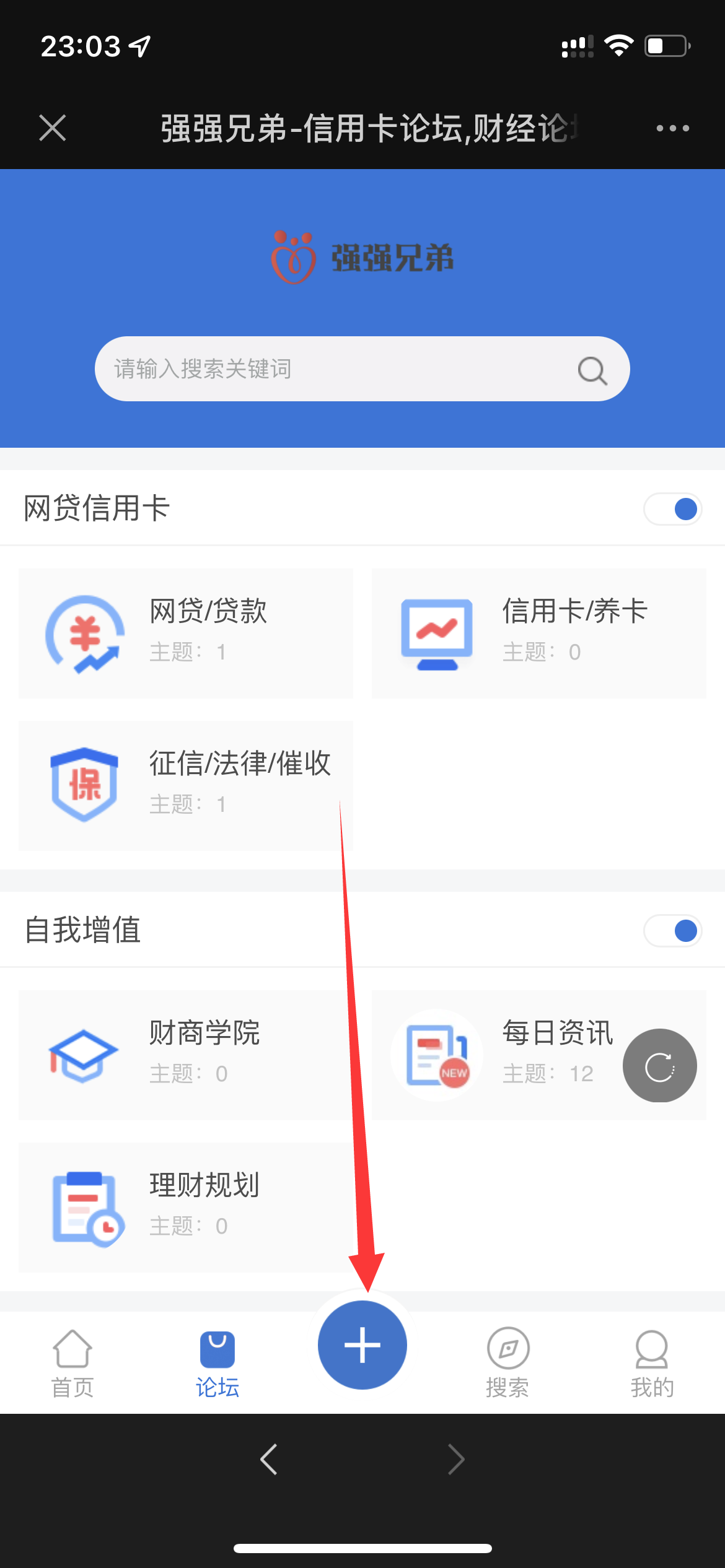This screenshot has height=1568, width=725.
Task: Open the three-dot overflow menu
Action: tap(672, 128)
